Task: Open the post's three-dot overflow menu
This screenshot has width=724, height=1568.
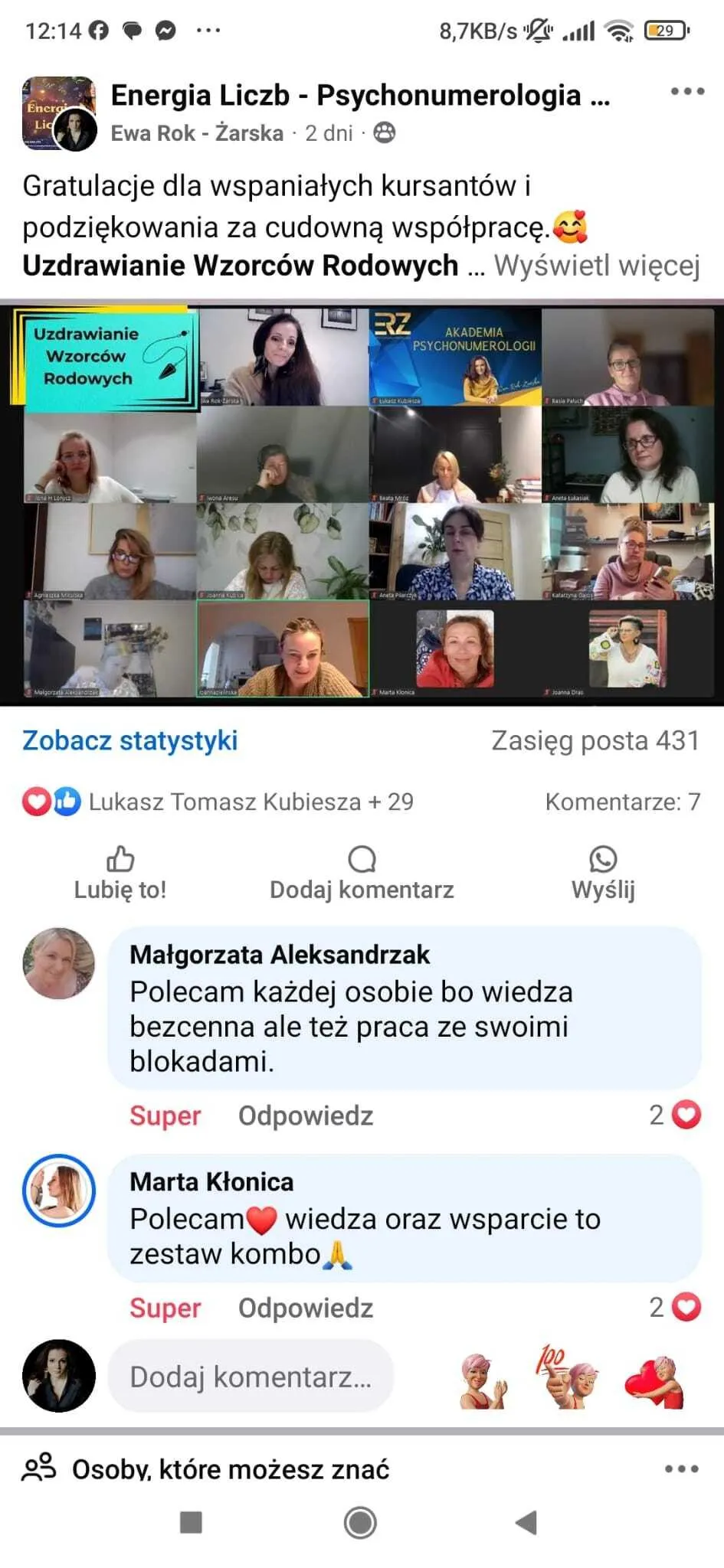Action: pos(687,91)
